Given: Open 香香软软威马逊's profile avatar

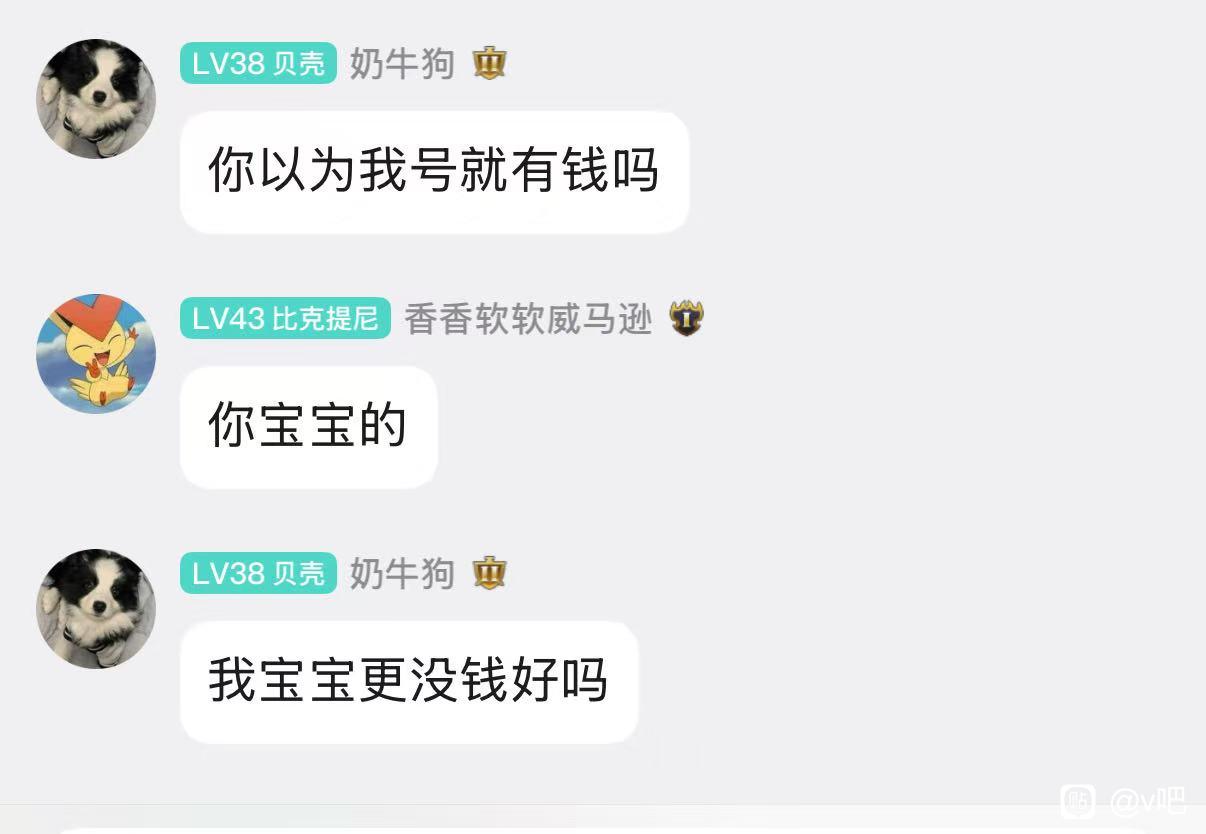Looking at the screenshot, I should click(96, 353).
